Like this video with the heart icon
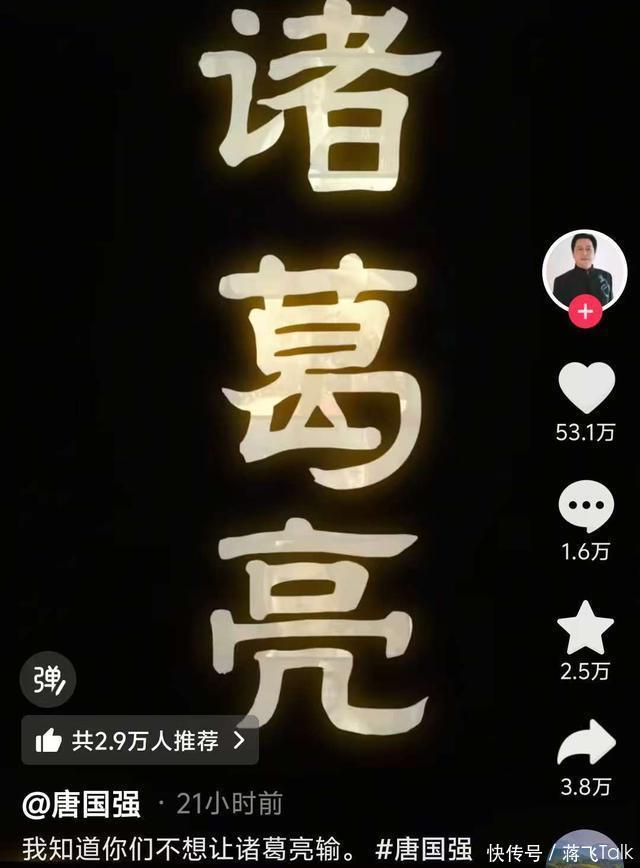This screenshot has width=640, height=868. click(585, 386)
